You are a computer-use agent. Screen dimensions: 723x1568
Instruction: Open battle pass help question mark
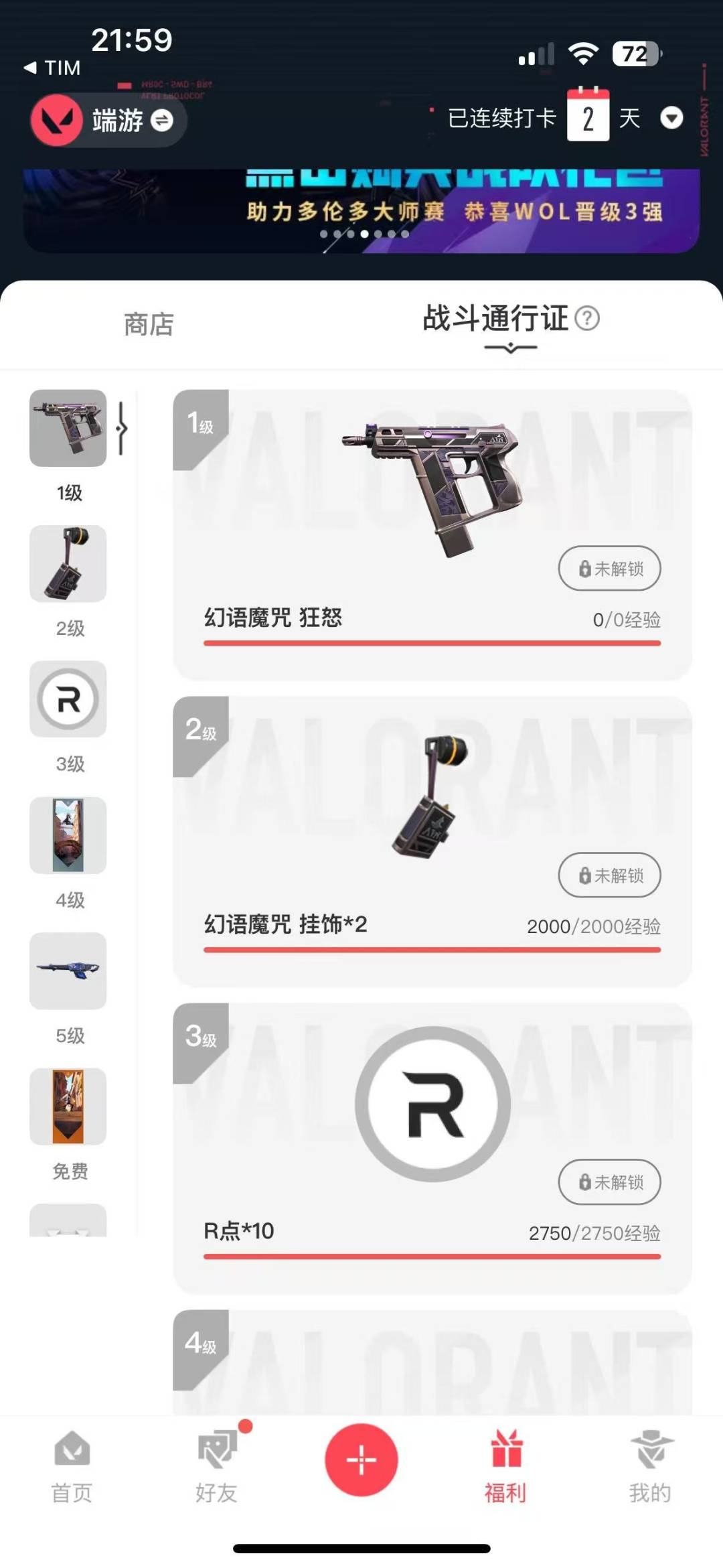(x=587, y=318)
